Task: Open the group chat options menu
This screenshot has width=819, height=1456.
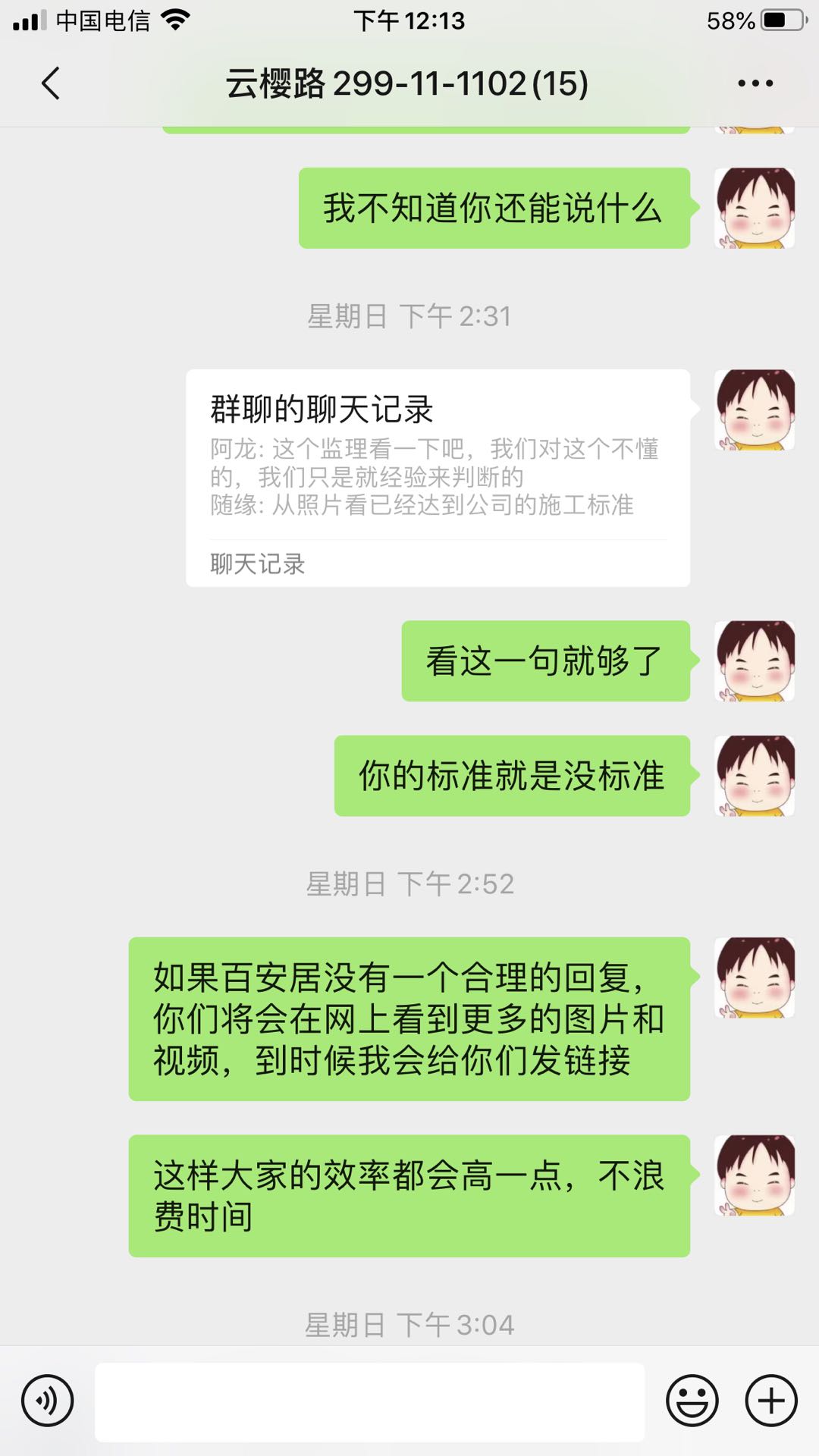Action: tap(755, 83)
